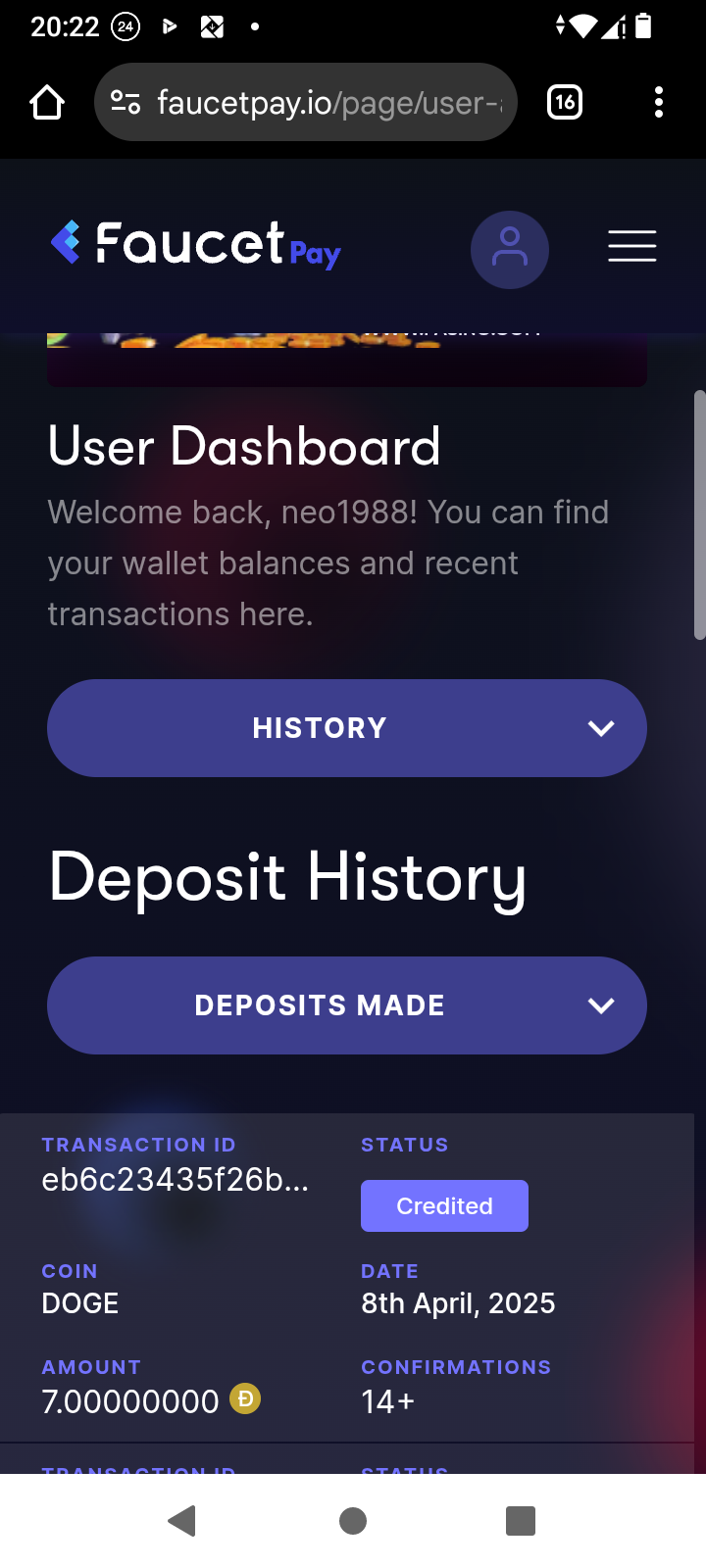The height and width of the screenshot is (1568, 706).
Task: Open recent apps from the navigation bar
Action: (x=521, y=1521)
